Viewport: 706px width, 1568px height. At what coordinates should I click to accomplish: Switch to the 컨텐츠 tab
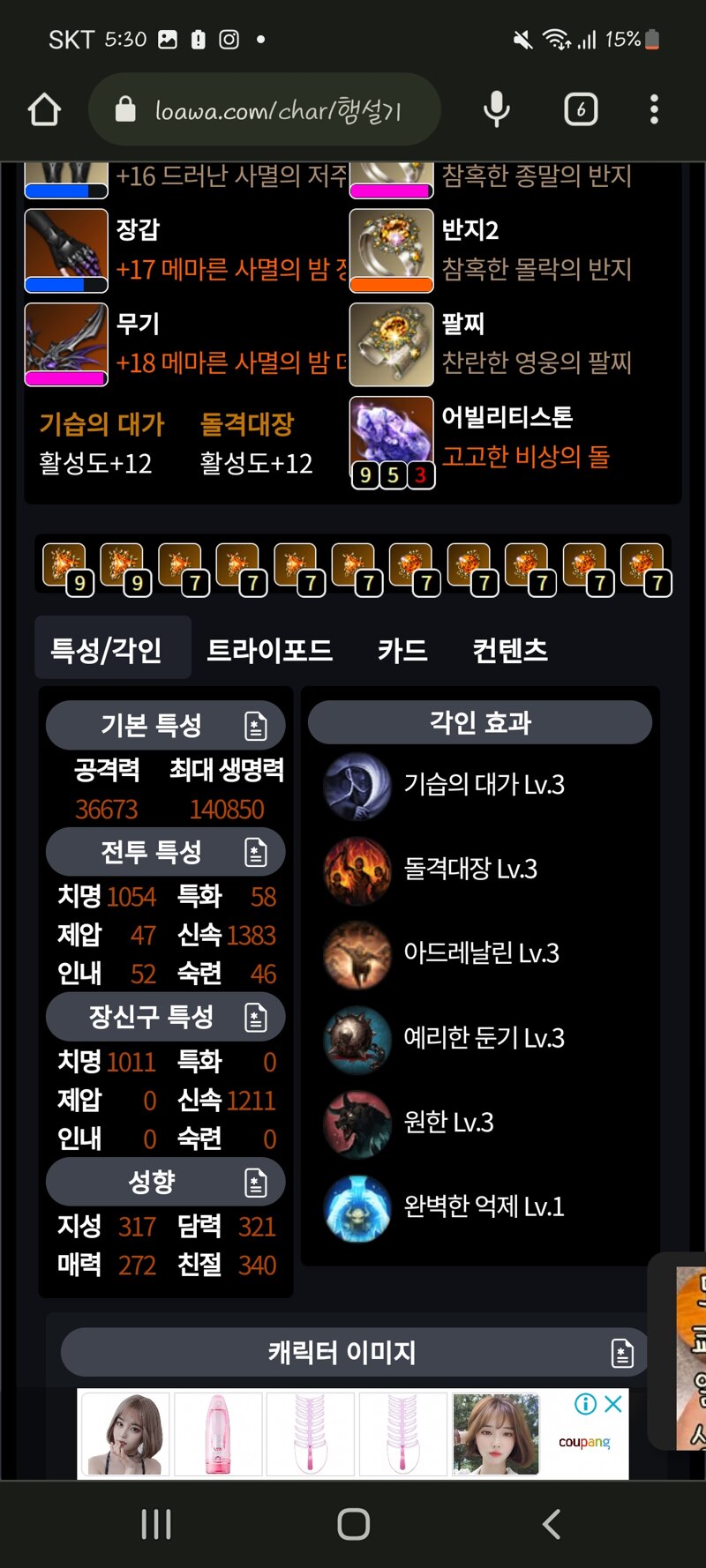(x=510, y=650)
